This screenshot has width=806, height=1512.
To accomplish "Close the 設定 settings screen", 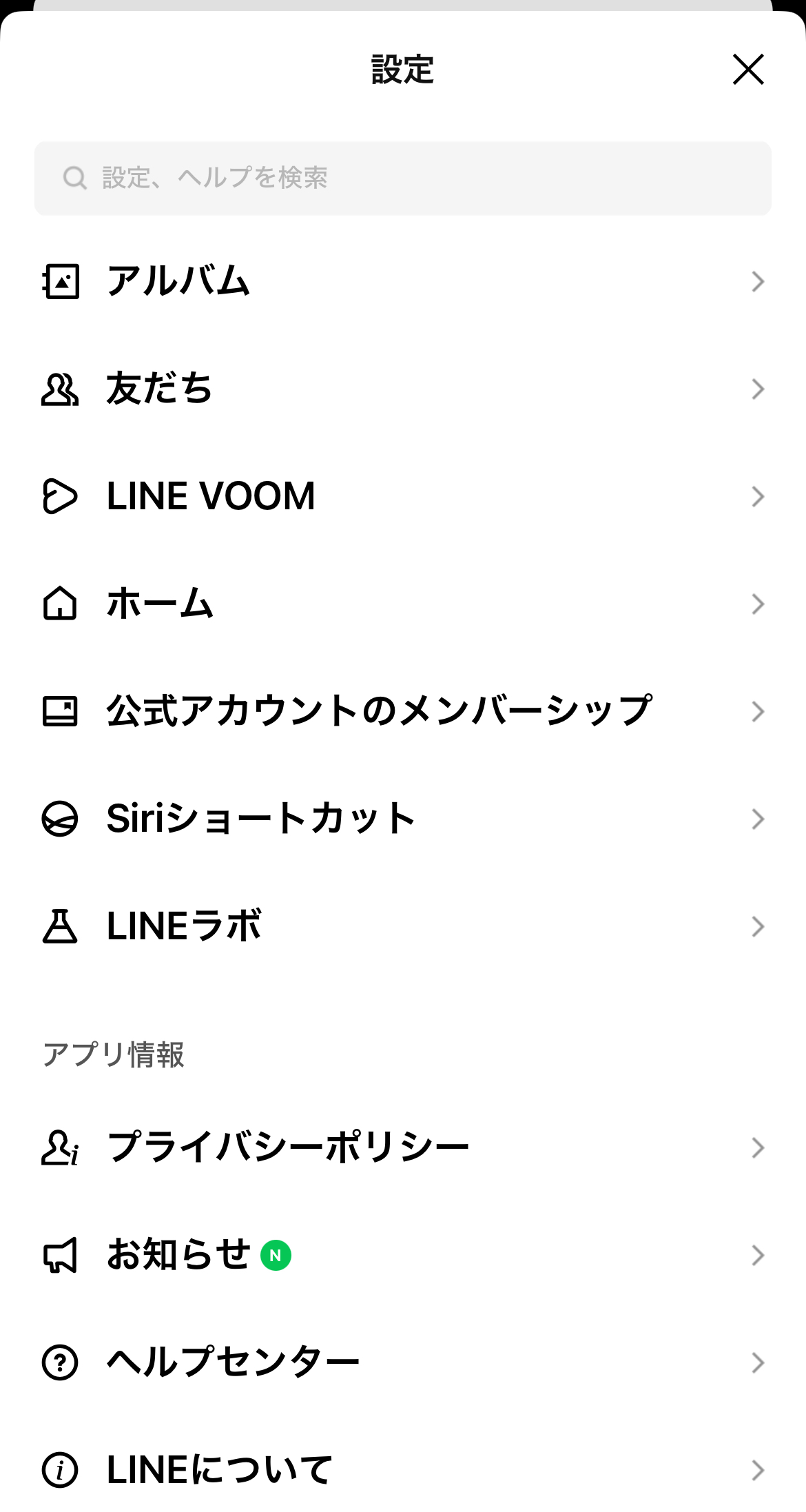I will 748,70.
